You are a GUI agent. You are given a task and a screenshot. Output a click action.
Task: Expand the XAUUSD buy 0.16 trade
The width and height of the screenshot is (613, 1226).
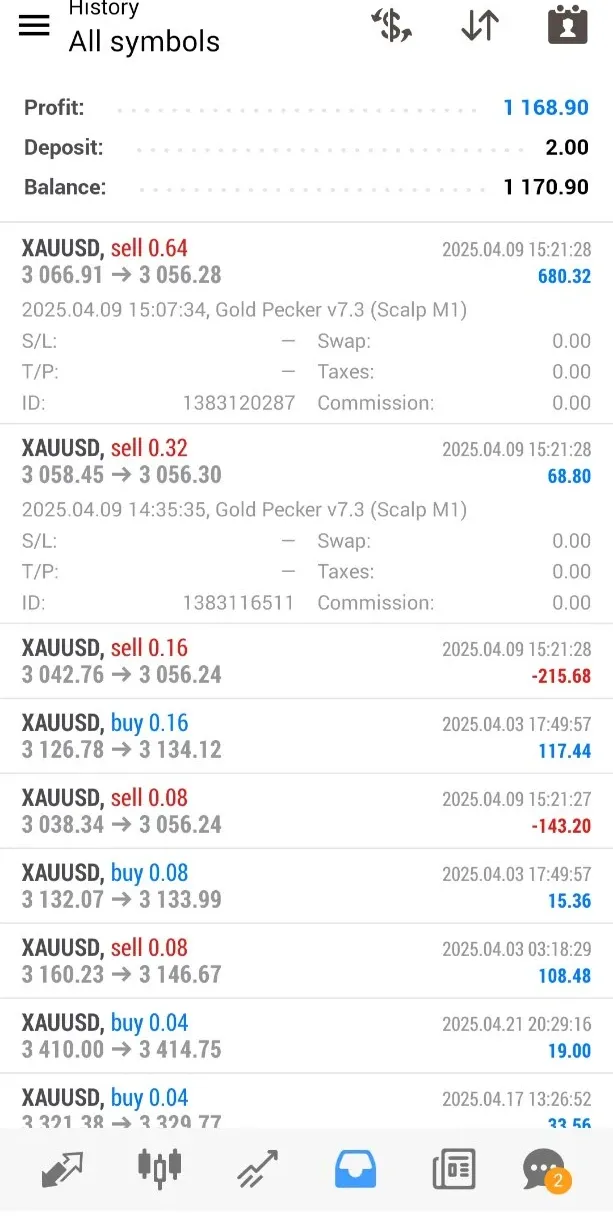[x=306, y=736]
